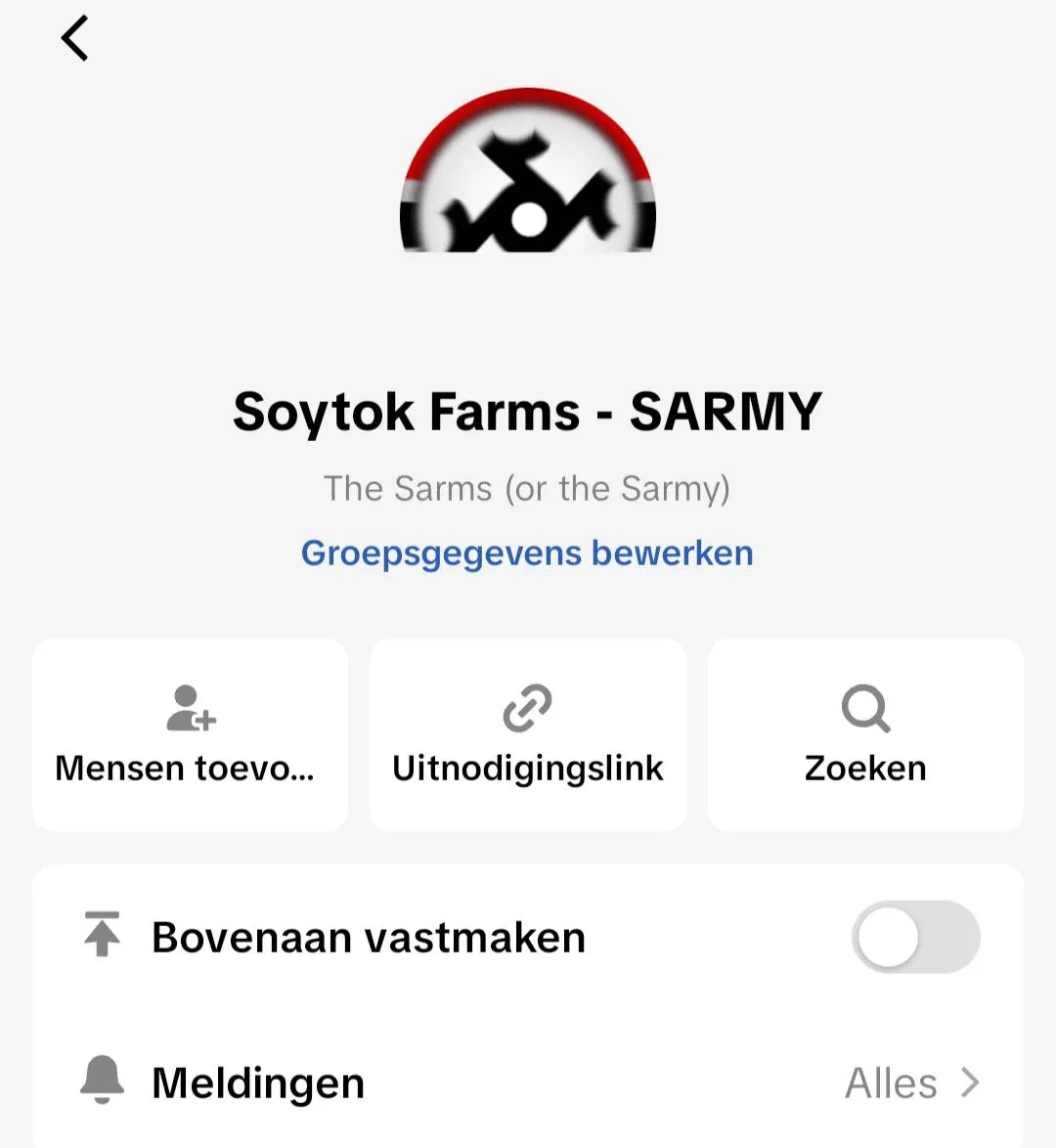The height and width of the screenshot is (1148, 1056).
Task: Open the Uitnodigingslink option
Action: (528, 735)
